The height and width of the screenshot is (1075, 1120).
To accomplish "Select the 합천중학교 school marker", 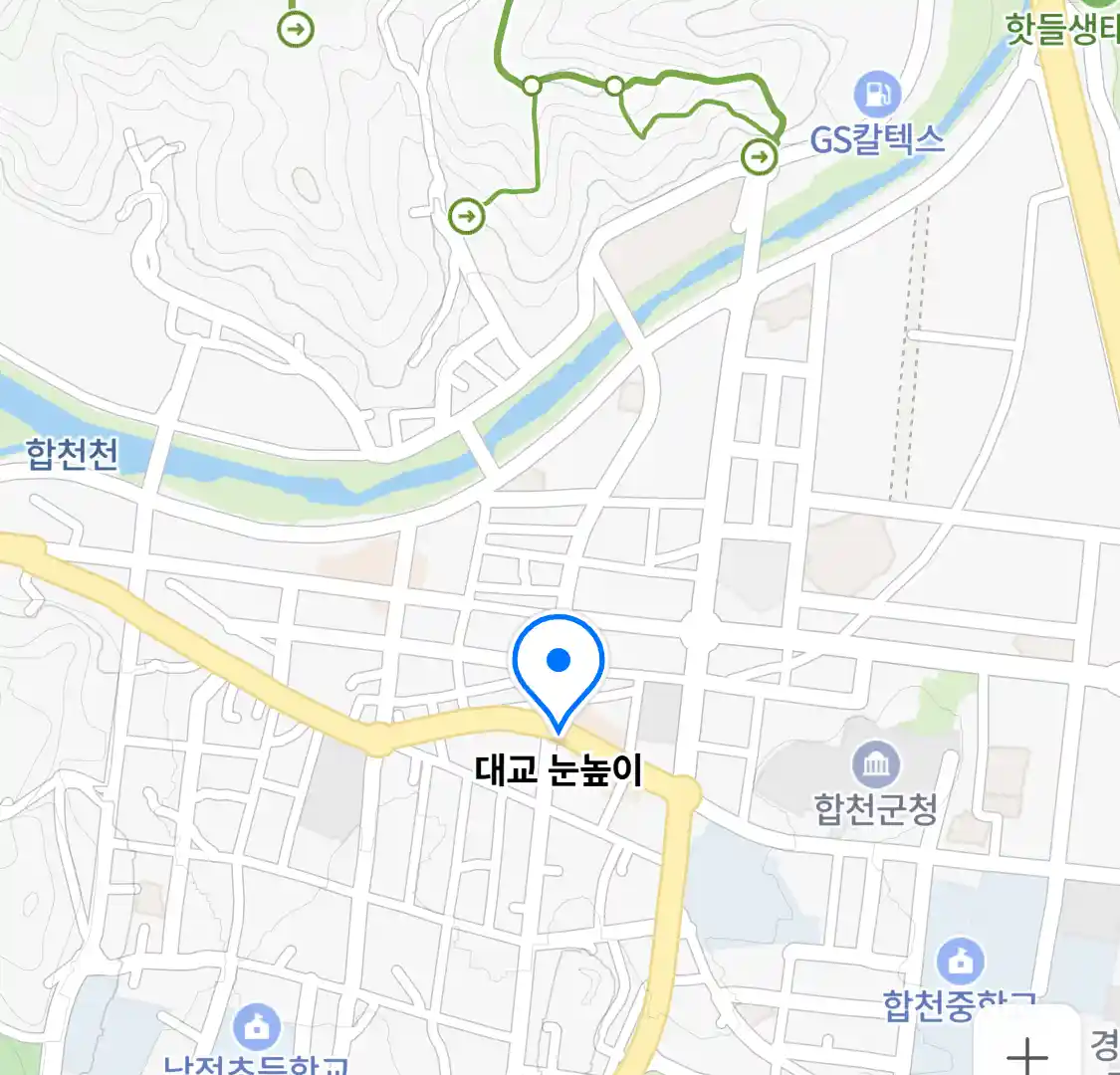I will coord(960,962).
